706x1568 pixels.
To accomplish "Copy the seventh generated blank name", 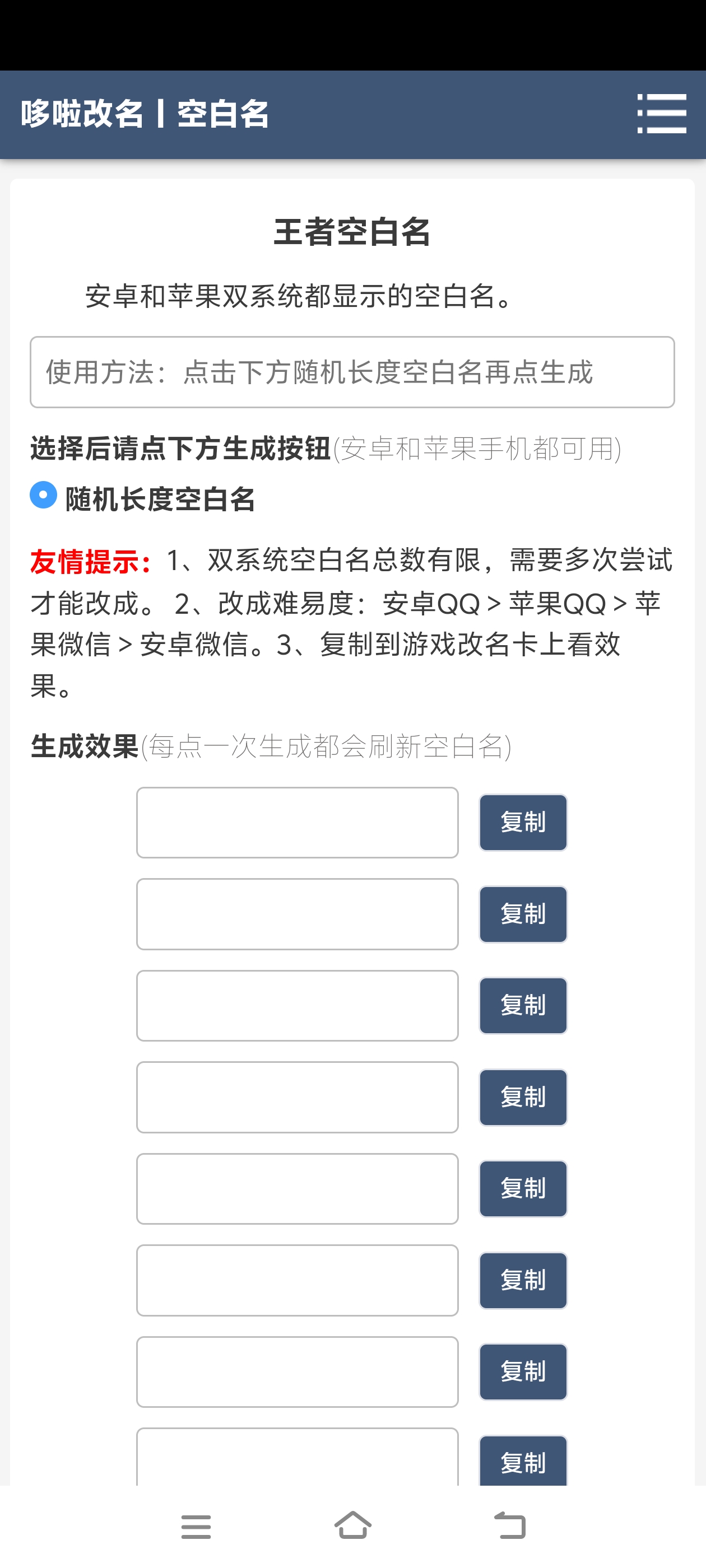I will [x=523, y=1372].
